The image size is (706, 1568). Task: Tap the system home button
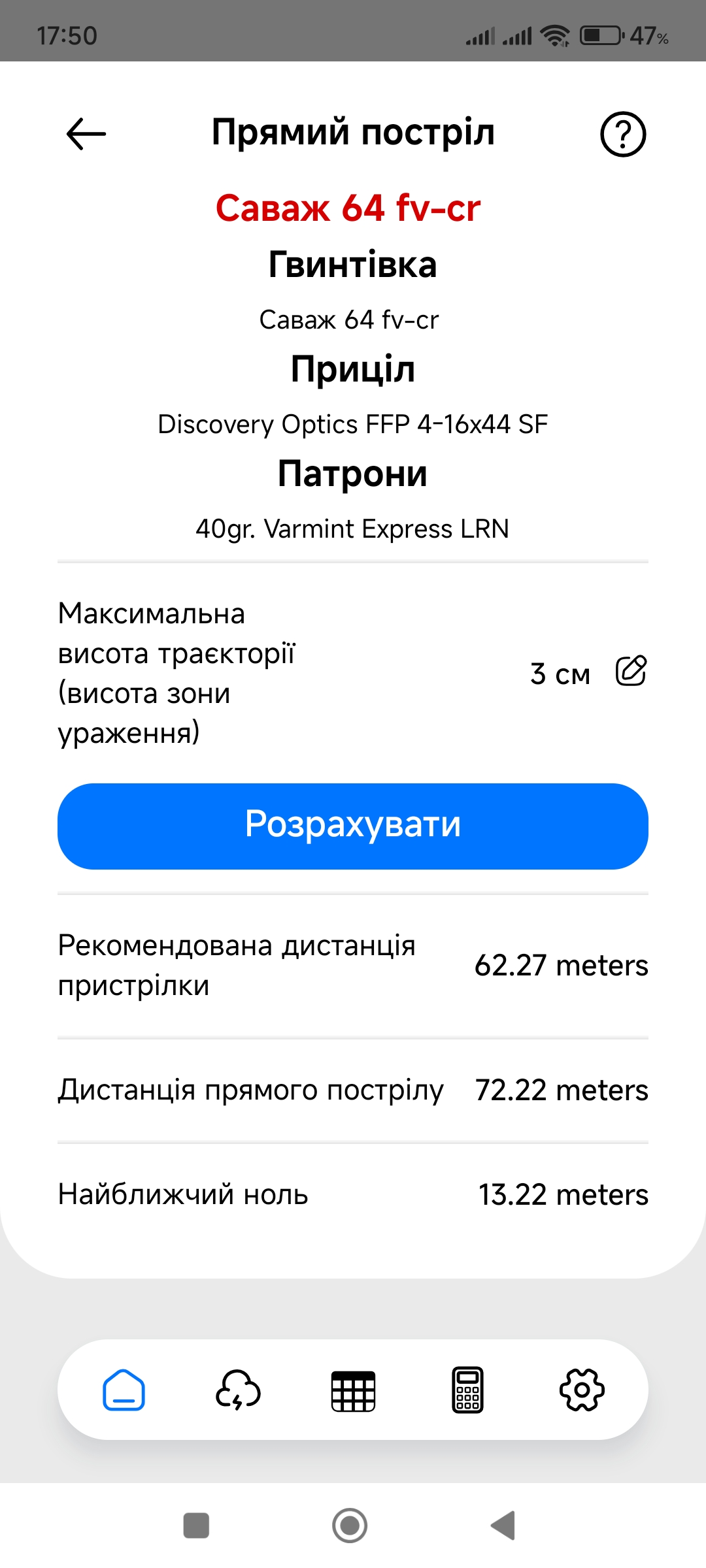coord(350,1526)
